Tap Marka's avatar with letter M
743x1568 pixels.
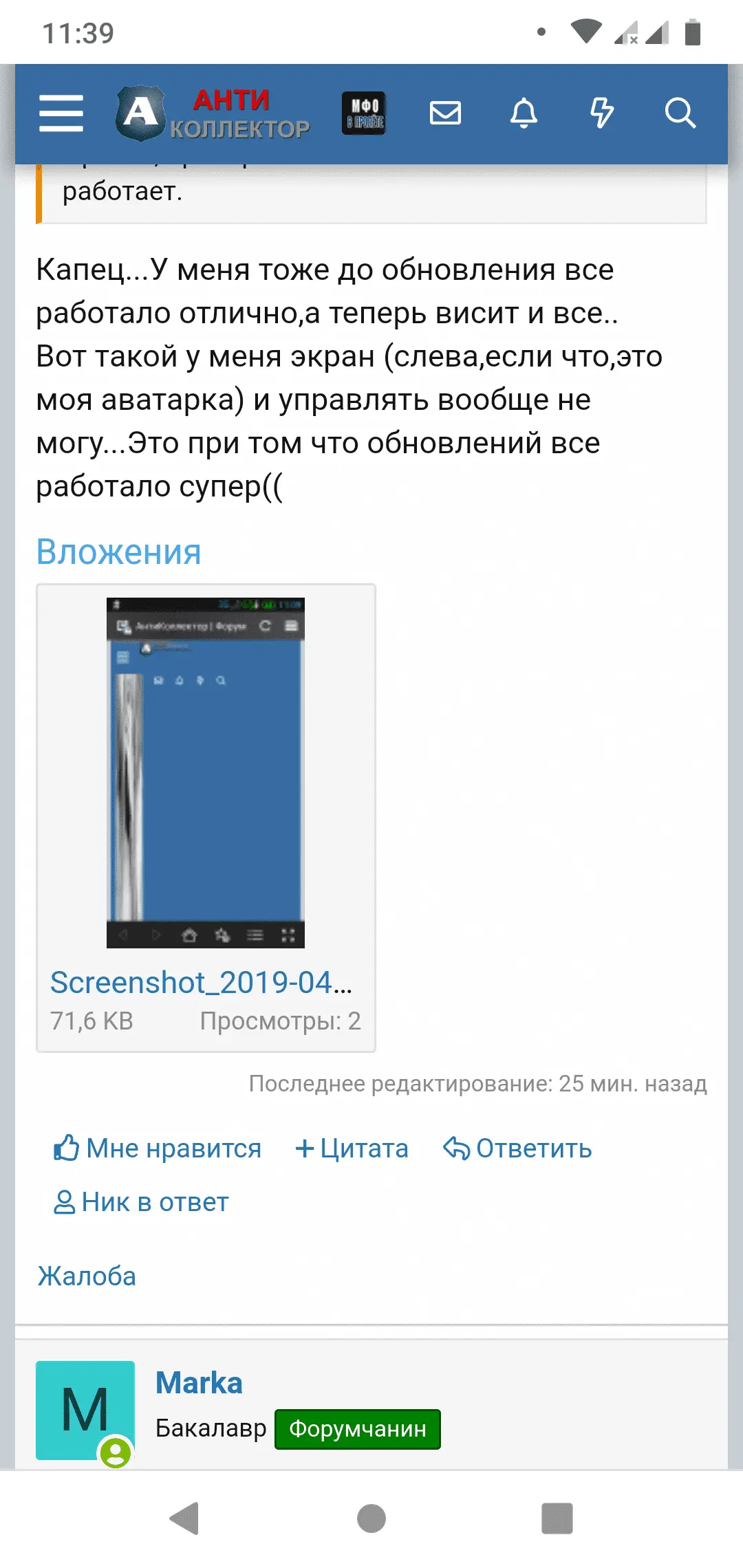point(85,1410)
